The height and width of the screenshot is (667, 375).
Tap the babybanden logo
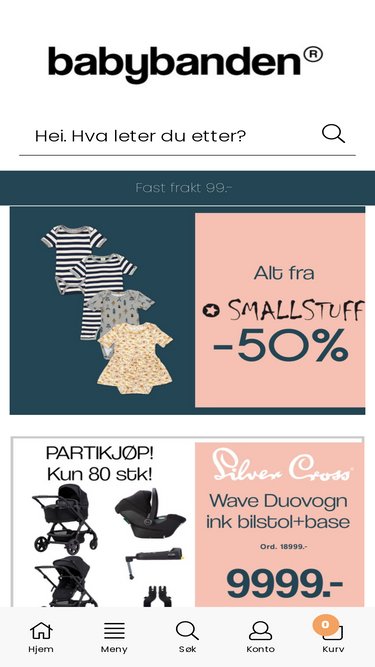(x=185, y=64)
